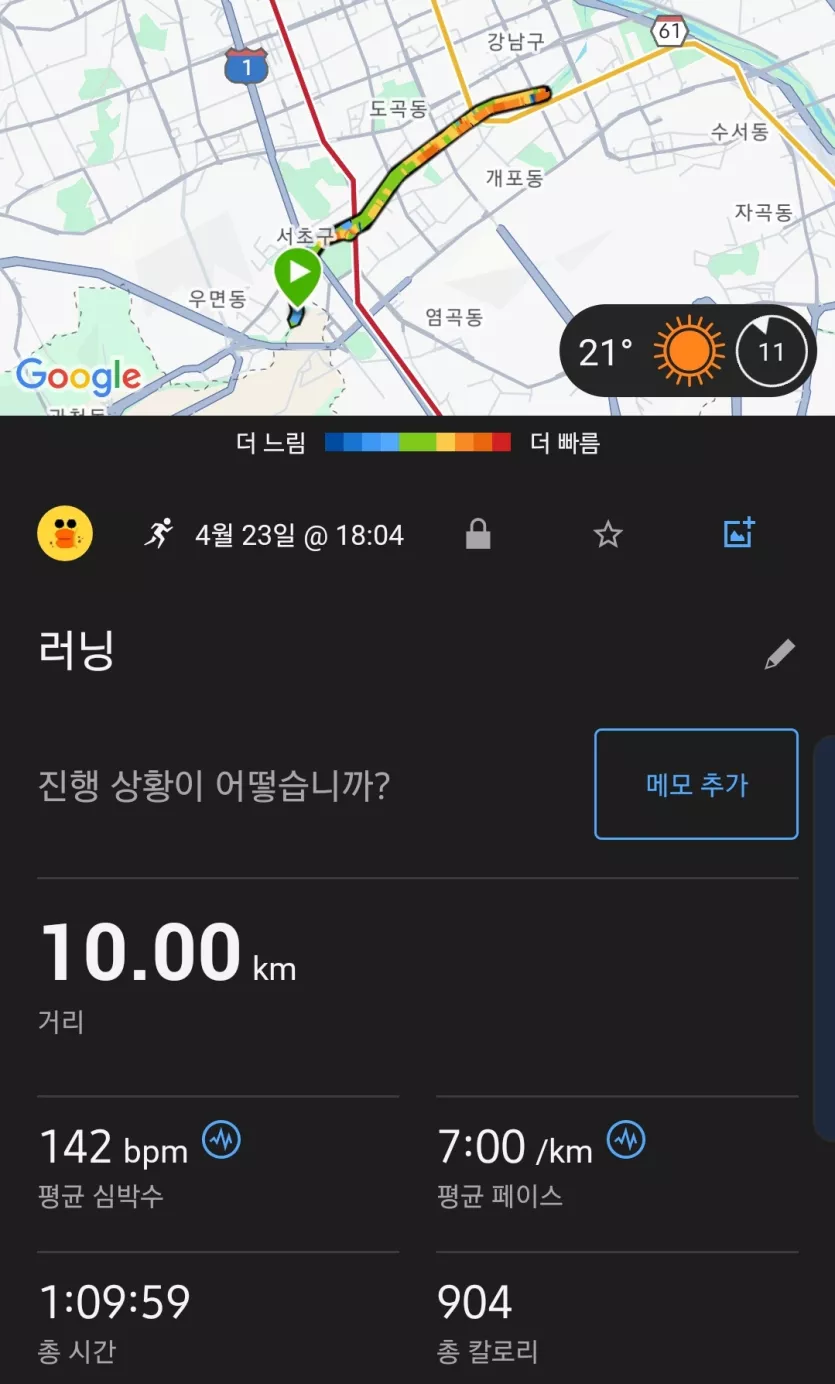Viewport: 835px width, 1384px height.
Task: Change the activity privacy lock
Action: [x=478, y=536]
